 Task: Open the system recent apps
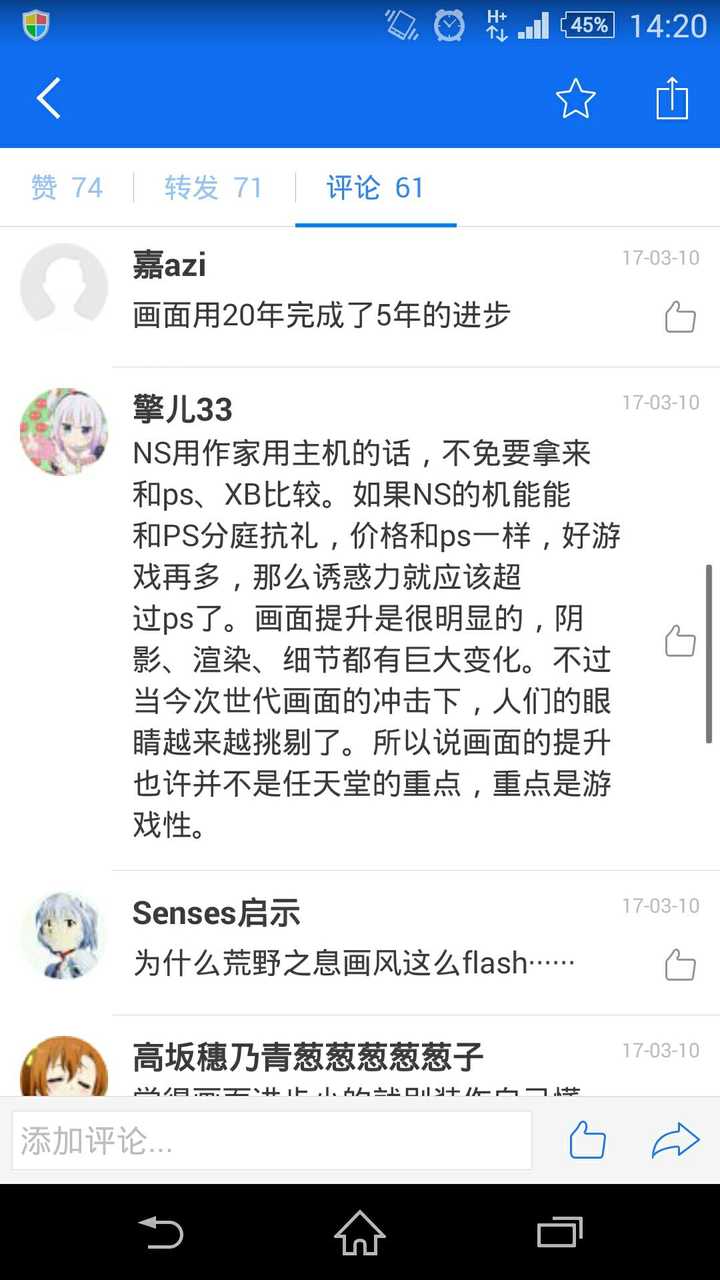click(x=560, y=1233)
